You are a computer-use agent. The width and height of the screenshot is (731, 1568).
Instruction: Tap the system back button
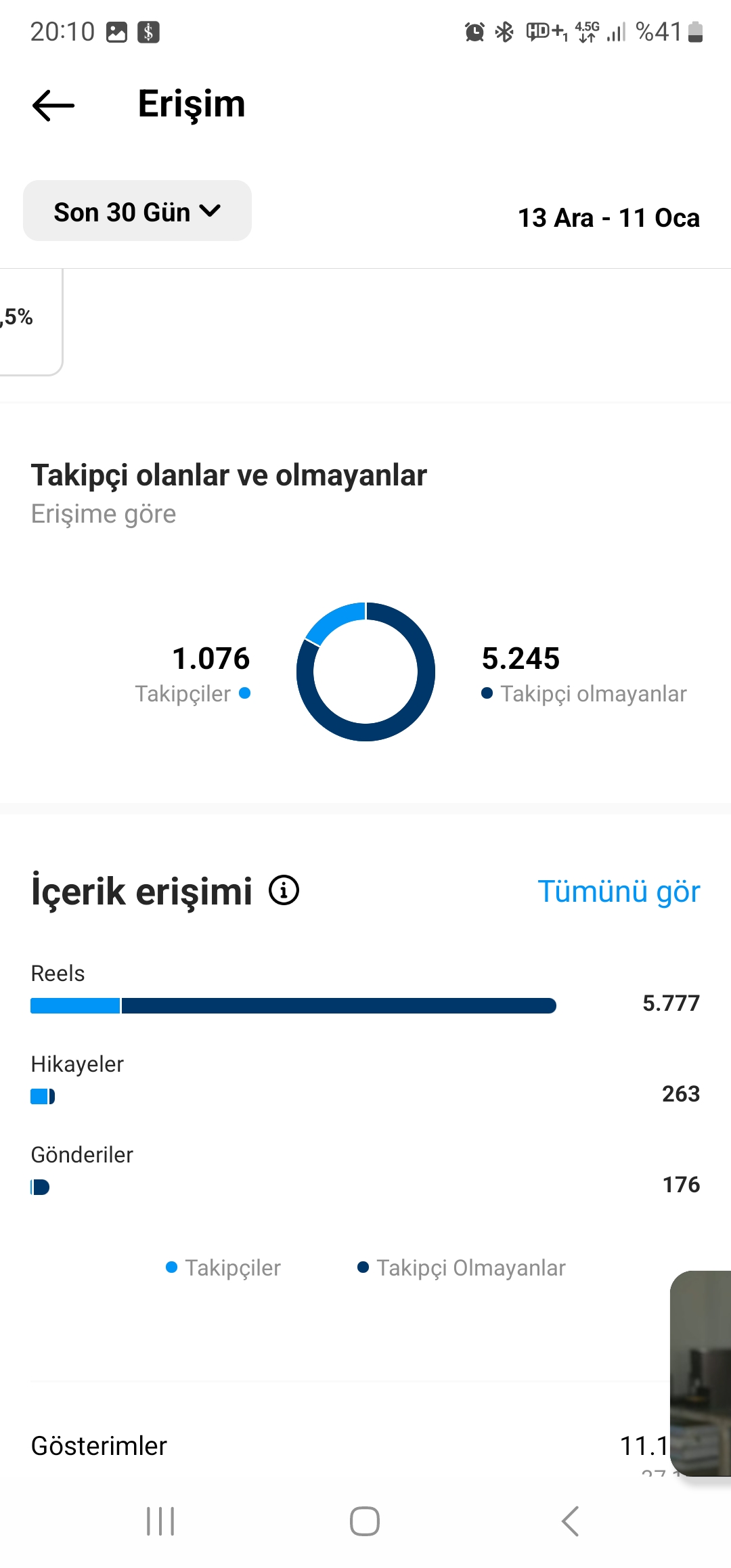pos(571,1521)
